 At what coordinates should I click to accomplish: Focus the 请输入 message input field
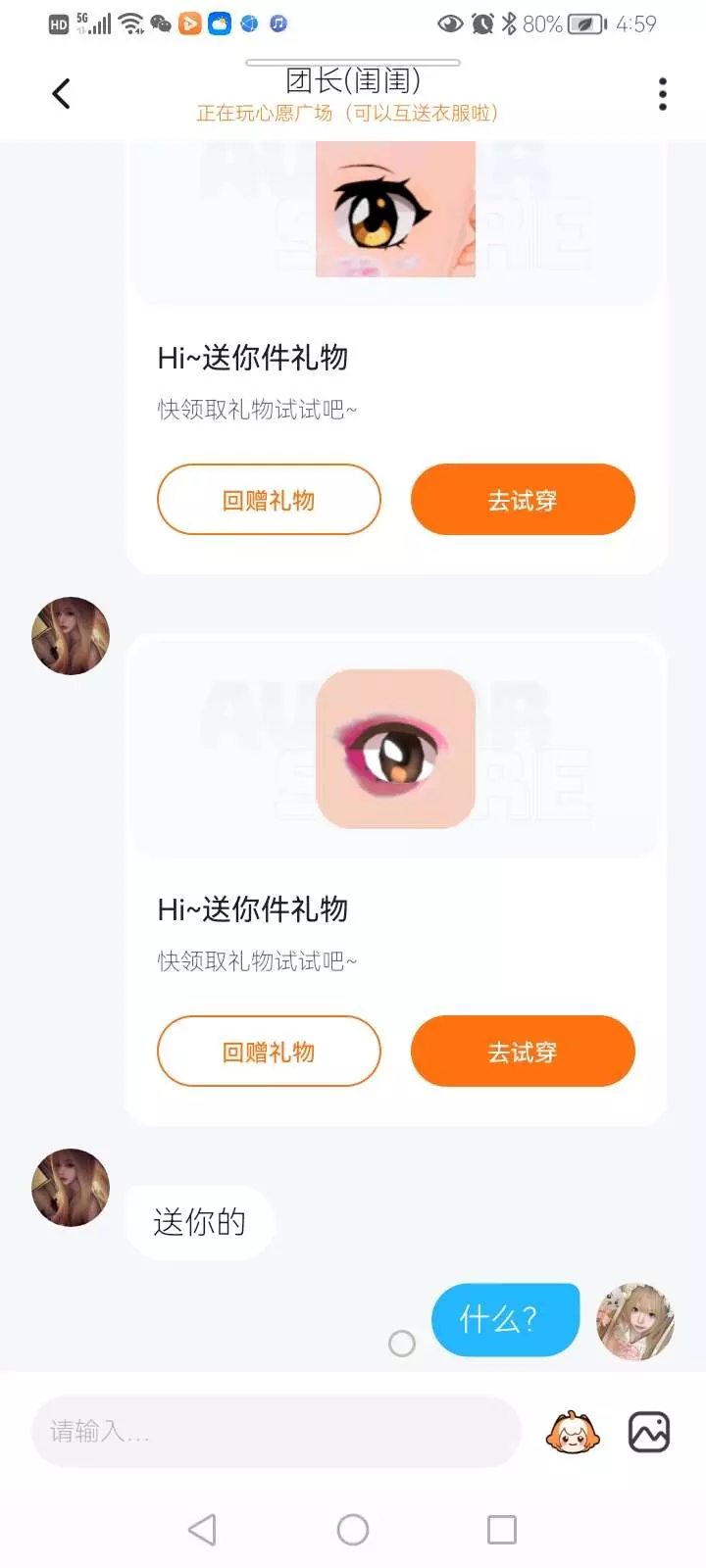coord(276,1432)
